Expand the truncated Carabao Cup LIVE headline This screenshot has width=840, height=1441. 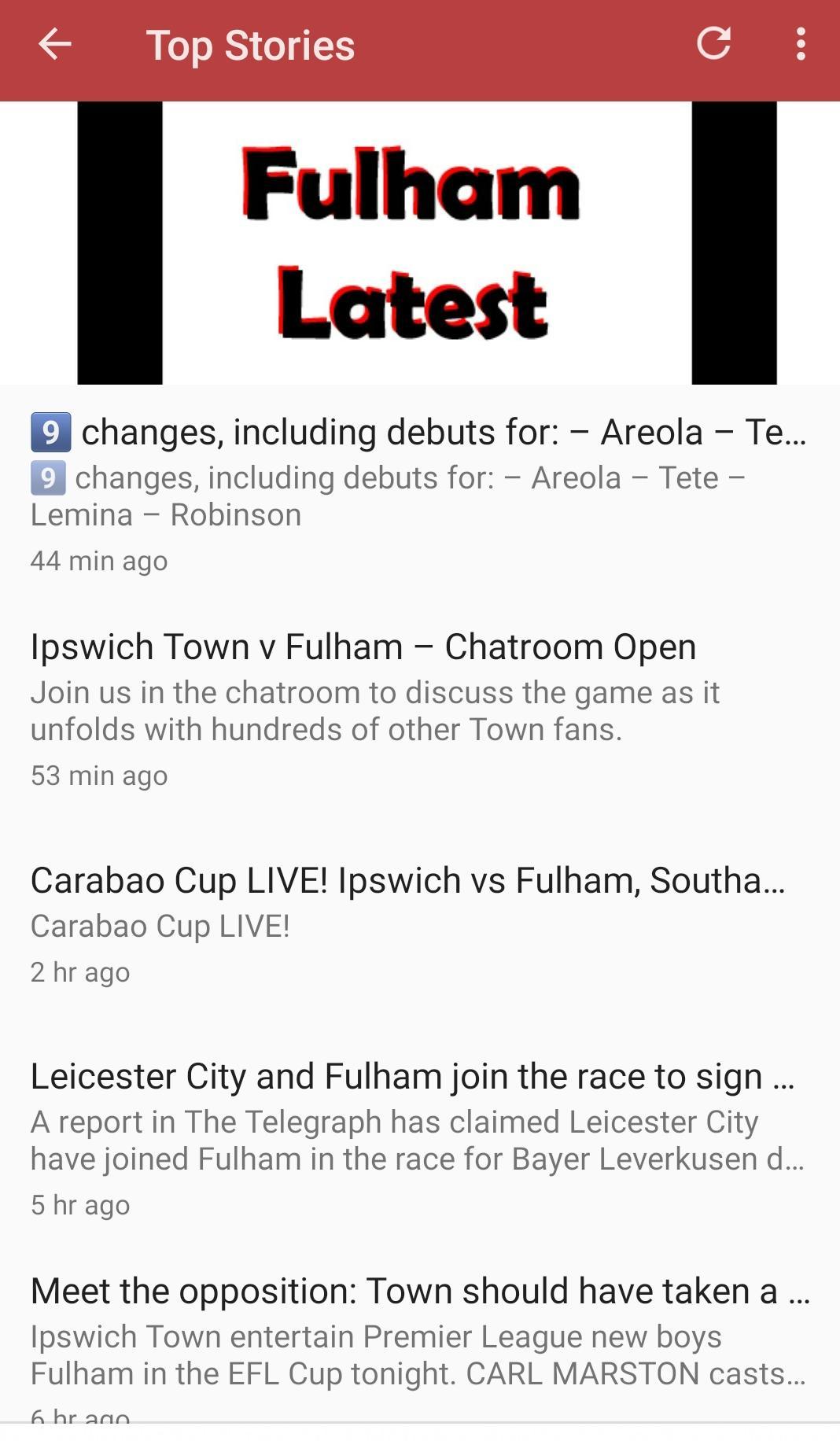click(409, 882)
